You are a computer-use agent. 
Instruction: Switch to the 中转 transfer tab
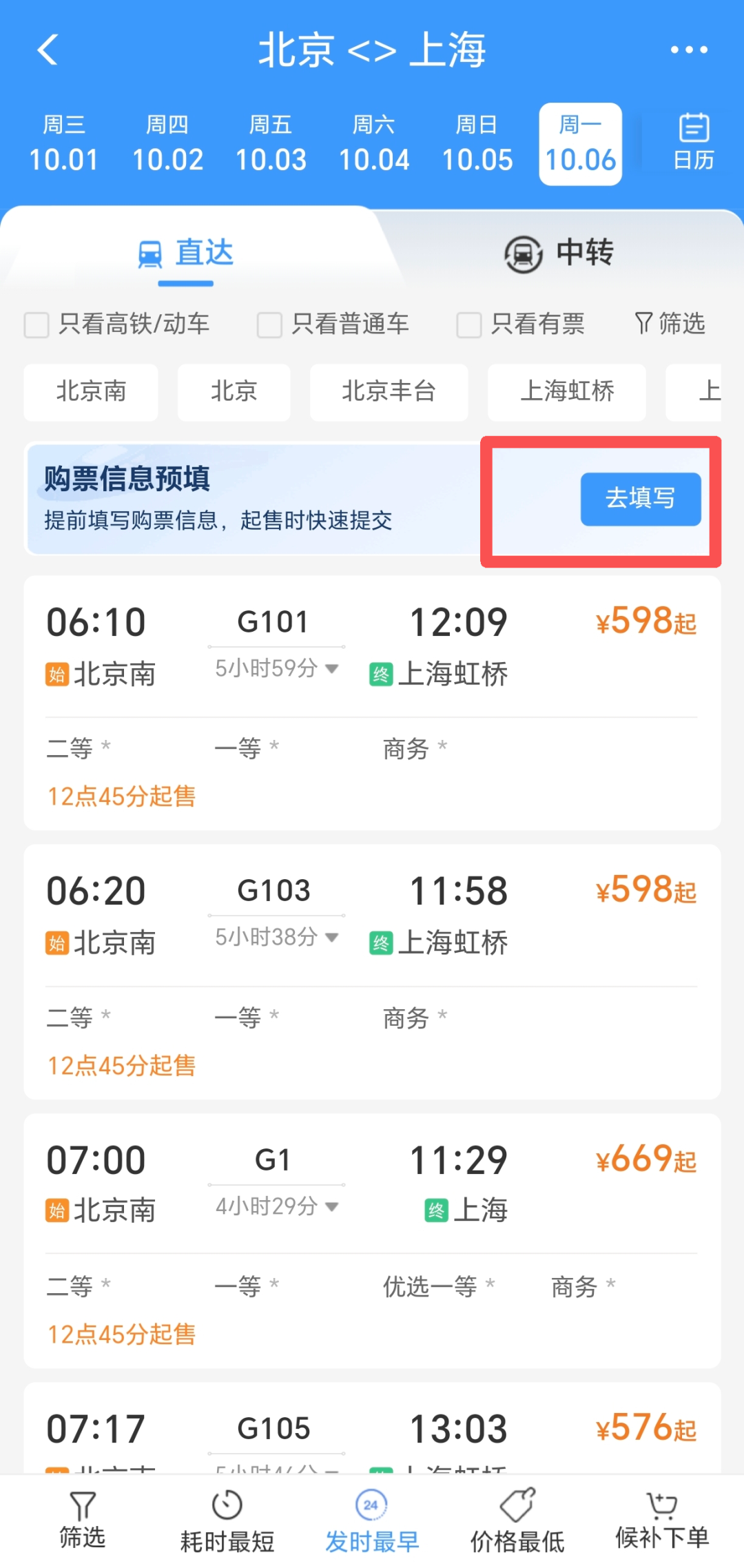tap(558, 253)
